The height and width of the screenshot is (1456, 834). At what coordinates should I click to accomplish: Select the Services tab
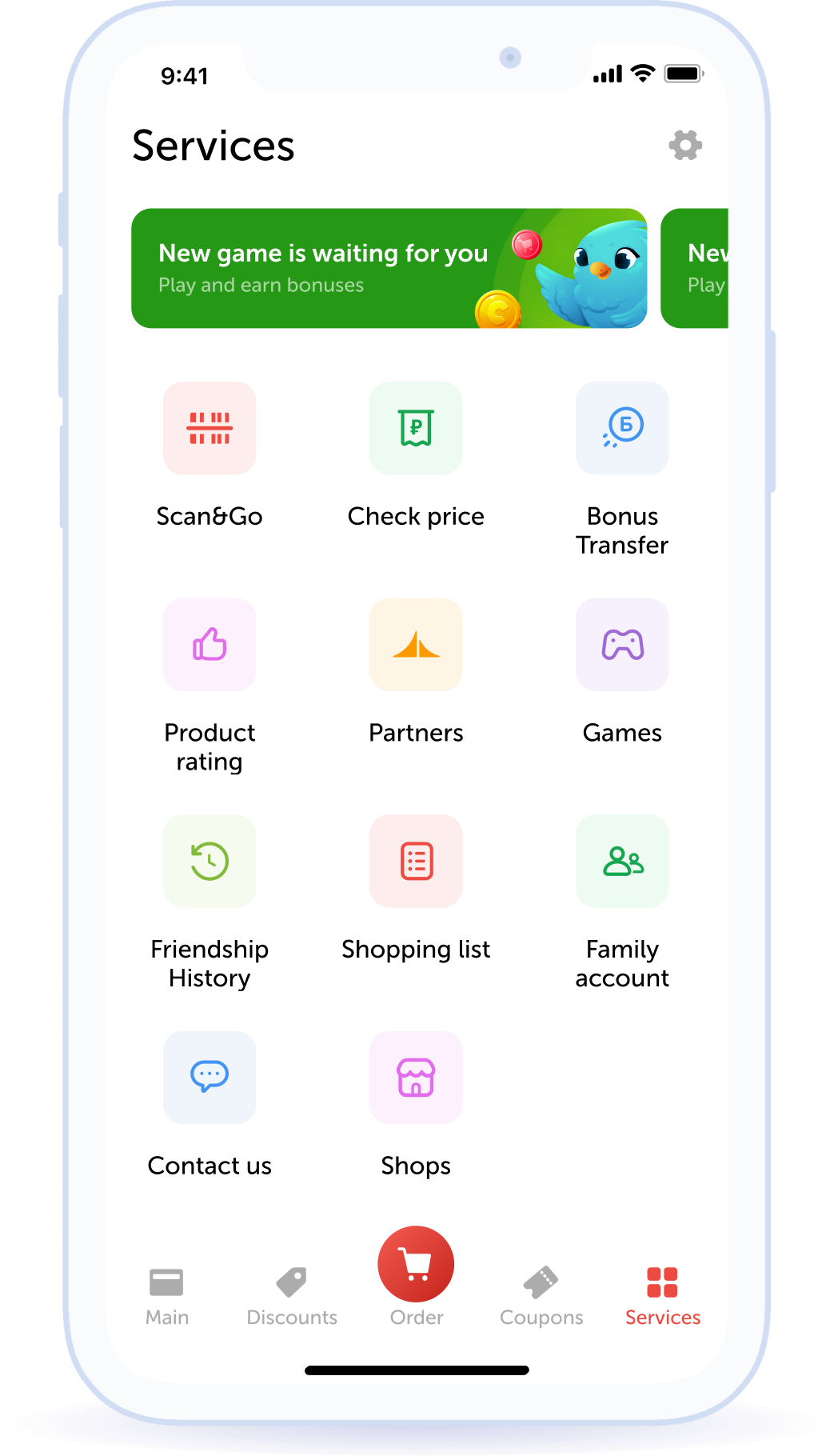coord(662,1296)
